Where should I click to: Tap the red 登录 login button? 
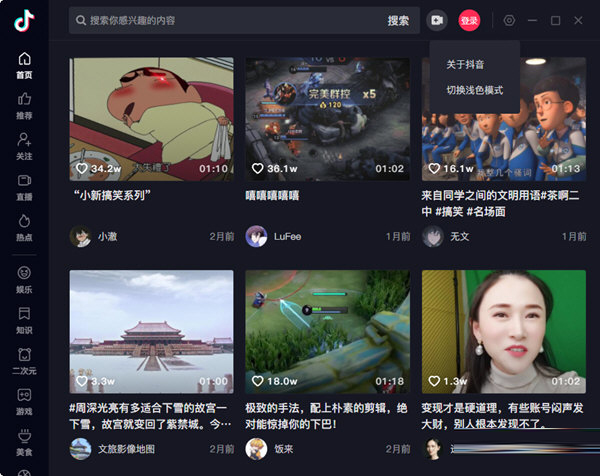click(469, 20)
